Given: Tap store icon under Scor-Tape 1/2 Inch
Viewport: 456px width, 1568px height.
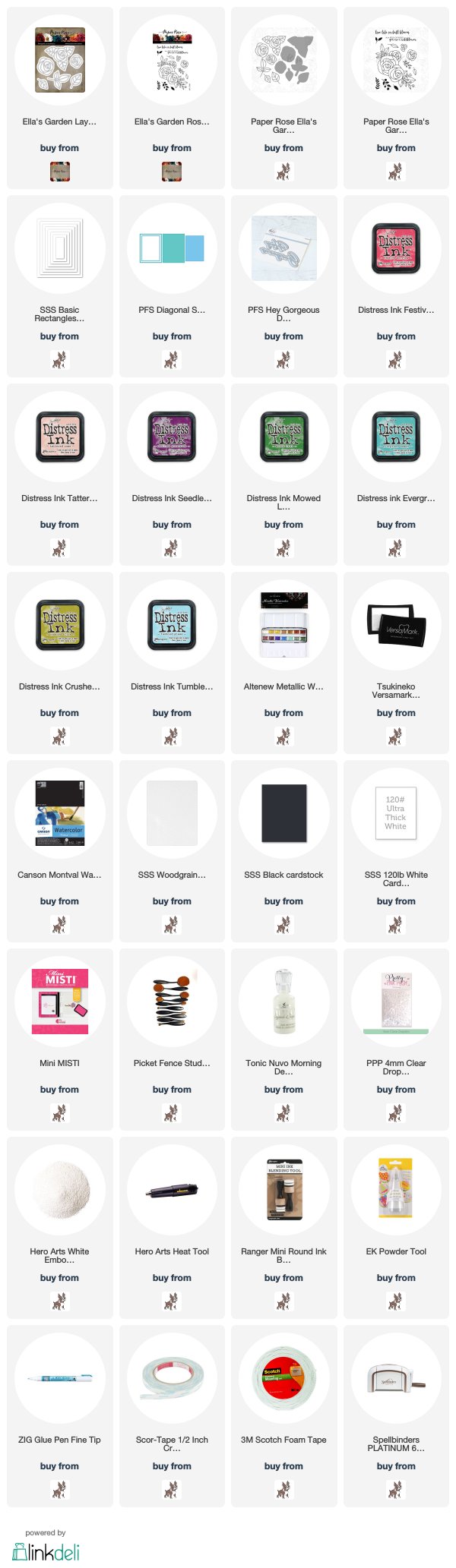Looking at the screenshot, I should click(172, 1490).
